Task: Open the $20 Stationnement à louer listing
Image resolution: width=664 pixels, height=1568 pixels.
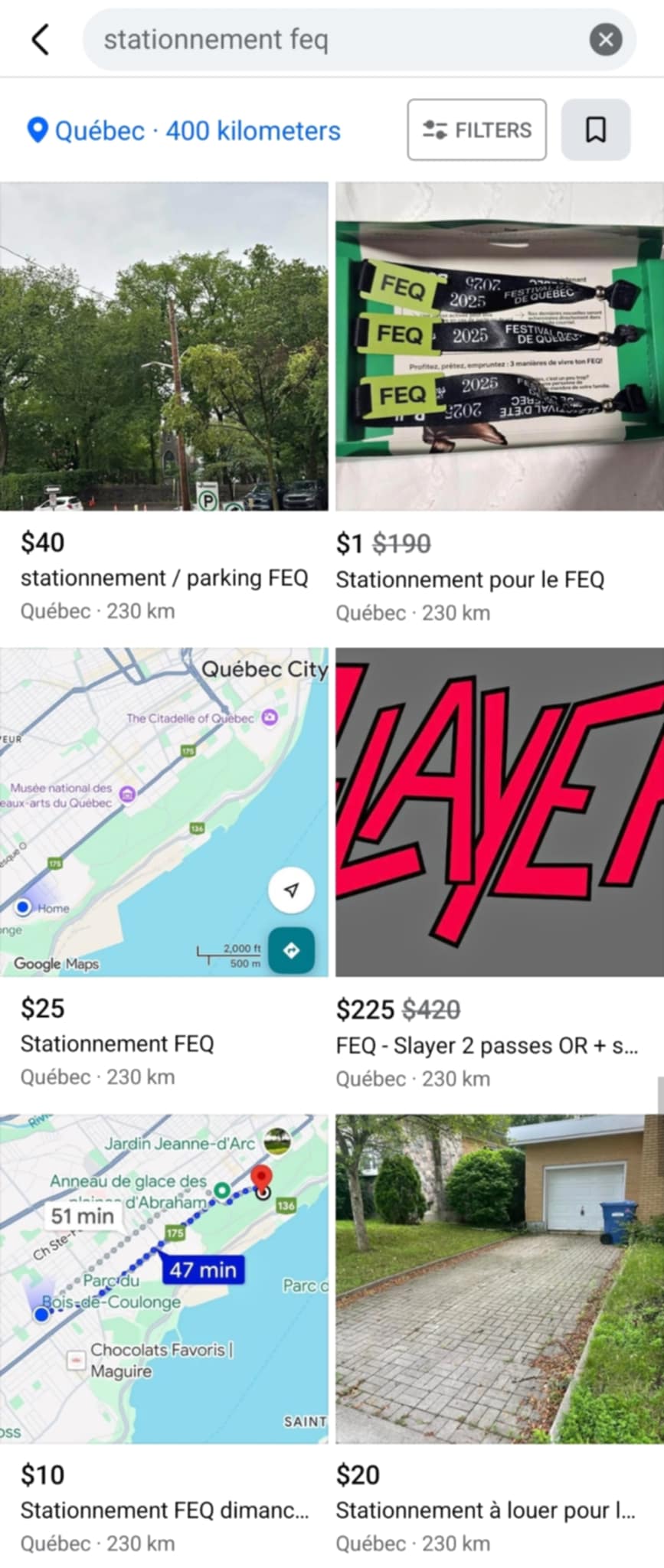Action: coord(499,1279)
